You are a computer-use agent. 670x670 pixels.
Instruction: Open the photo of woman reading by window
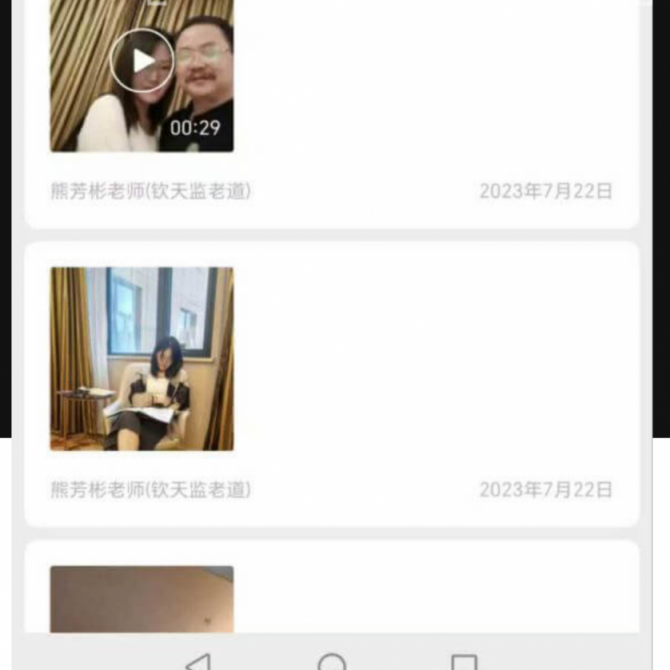[x=142, y=358]
